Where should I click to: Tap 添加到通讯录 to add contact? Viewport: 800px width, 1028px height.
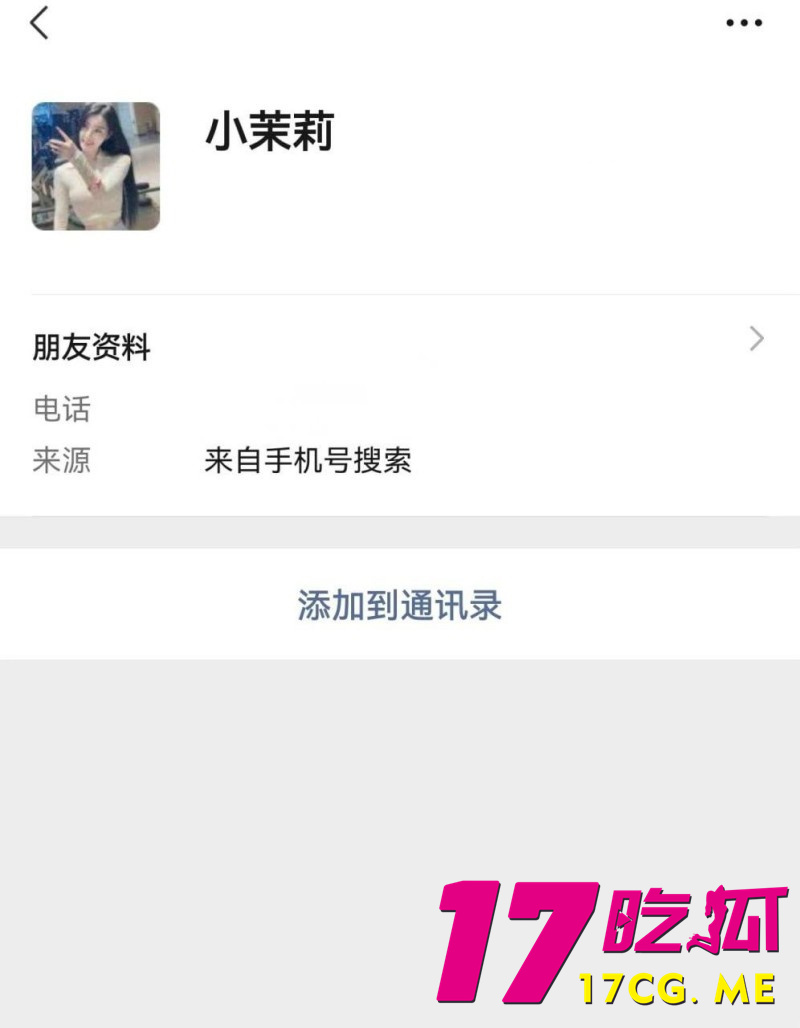400,605
